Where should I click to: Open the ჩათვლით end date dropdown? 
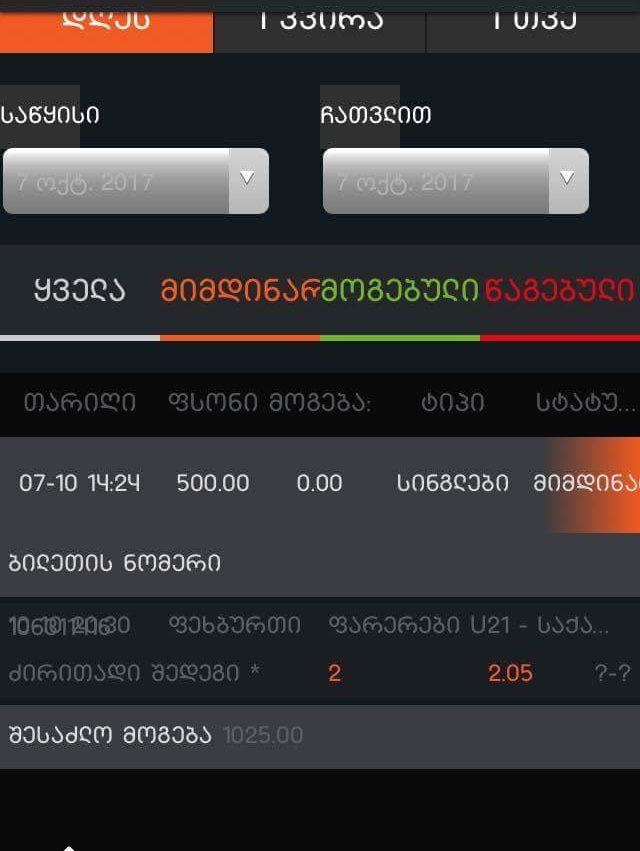tap(456, 181)
